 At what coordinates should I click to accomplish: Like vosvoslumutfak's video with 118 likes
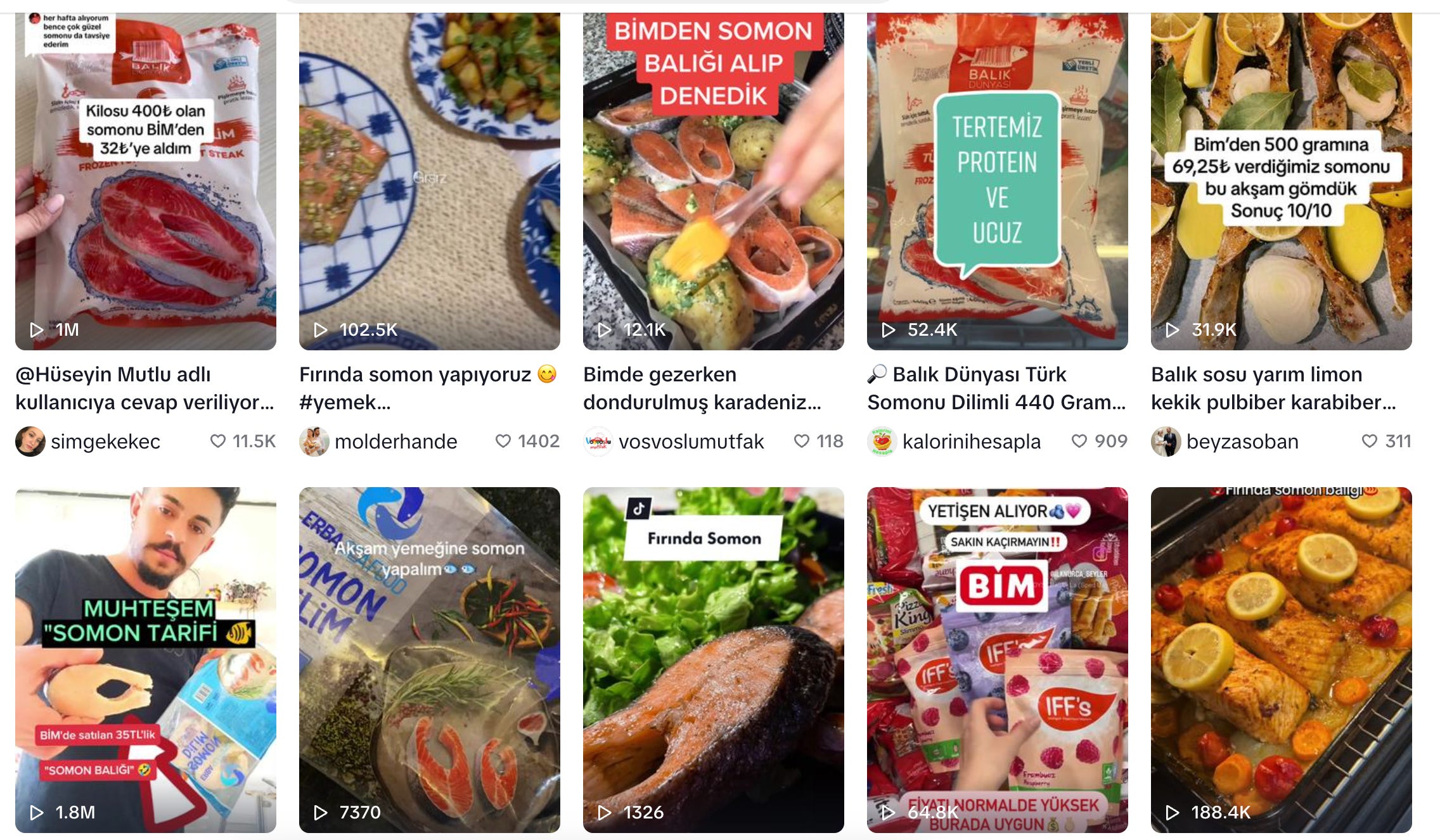[x=802, y=441]
